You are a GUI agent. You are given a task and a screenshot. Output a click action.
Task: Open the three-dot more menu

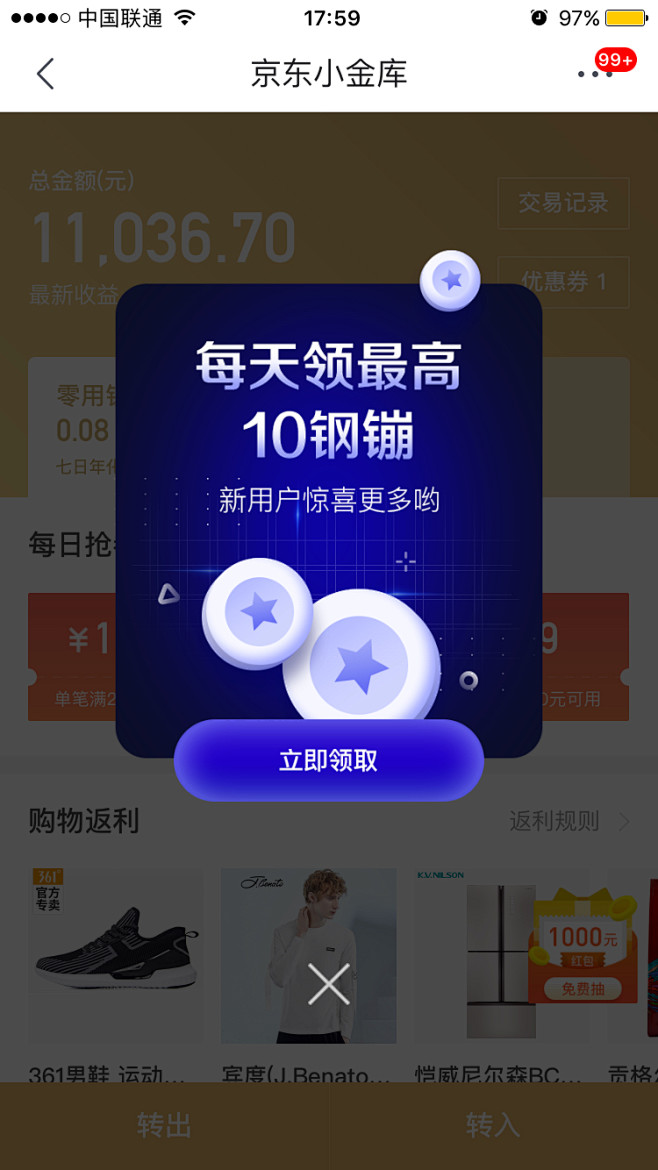click(x=595, y=74)
